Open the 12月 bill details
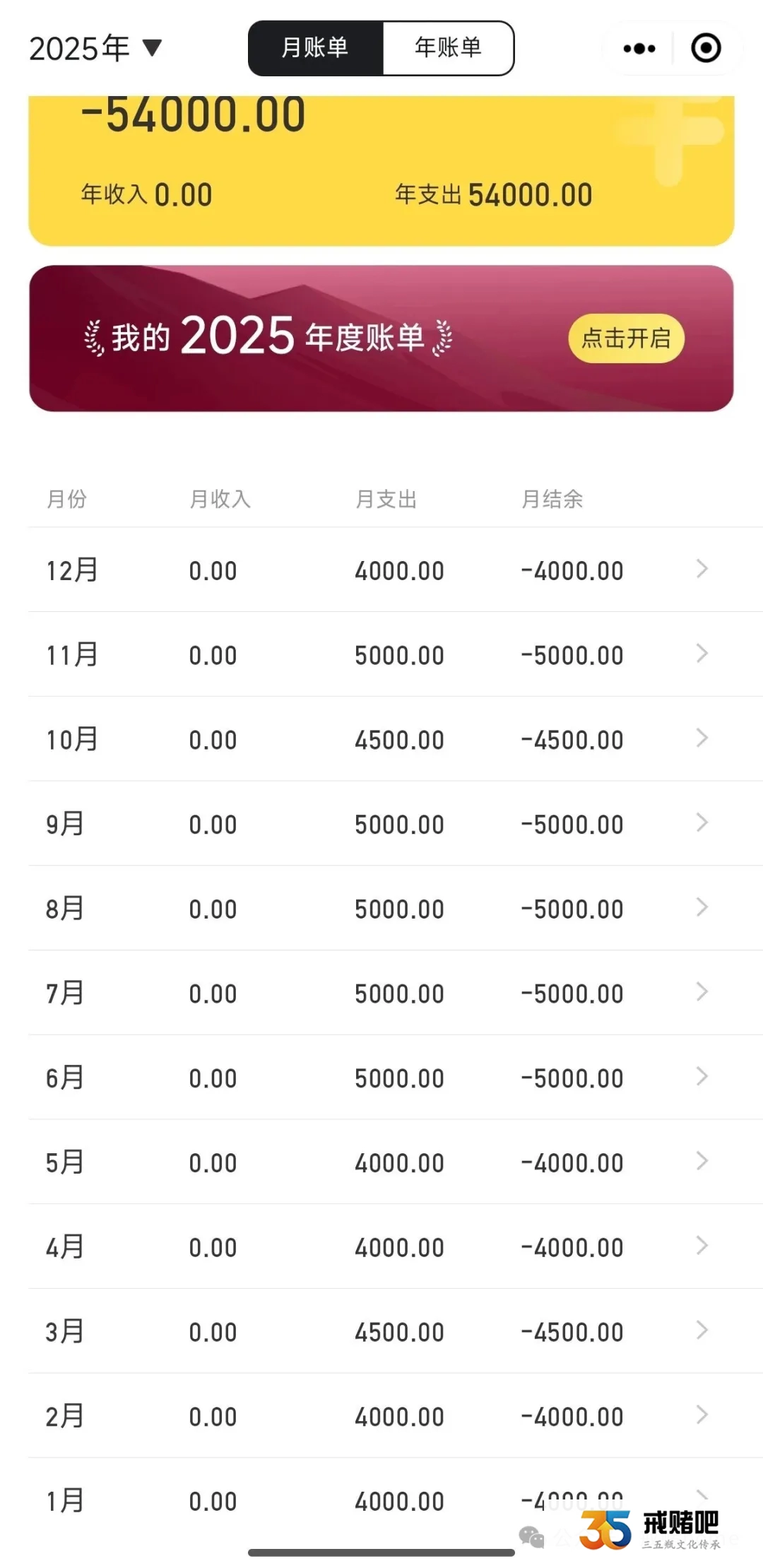Image resolution: width=763 pixels, height=1568 pixels. tap(381, 570)
